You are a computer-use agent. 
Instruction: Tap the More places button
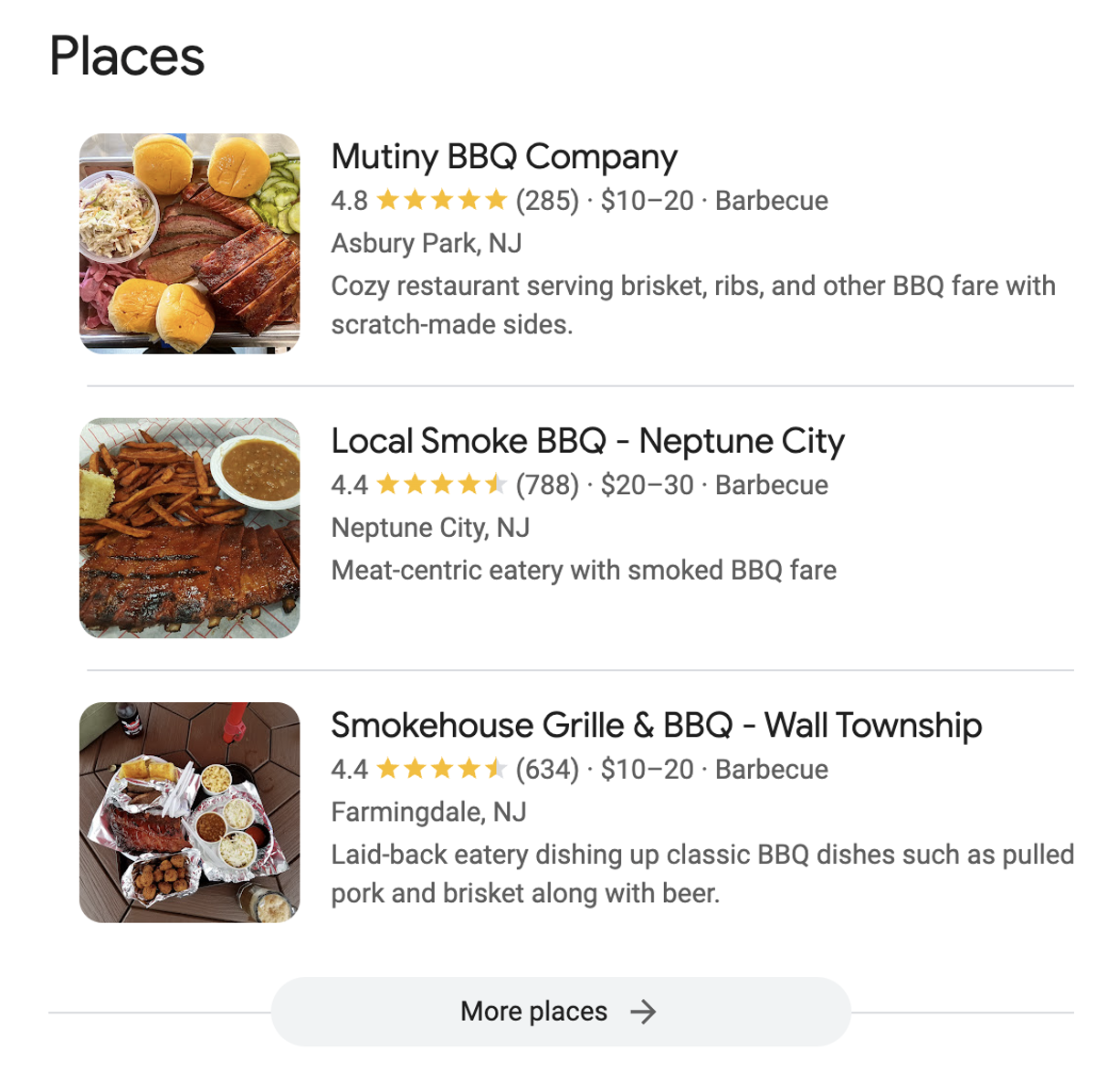tap(560, 1012)
